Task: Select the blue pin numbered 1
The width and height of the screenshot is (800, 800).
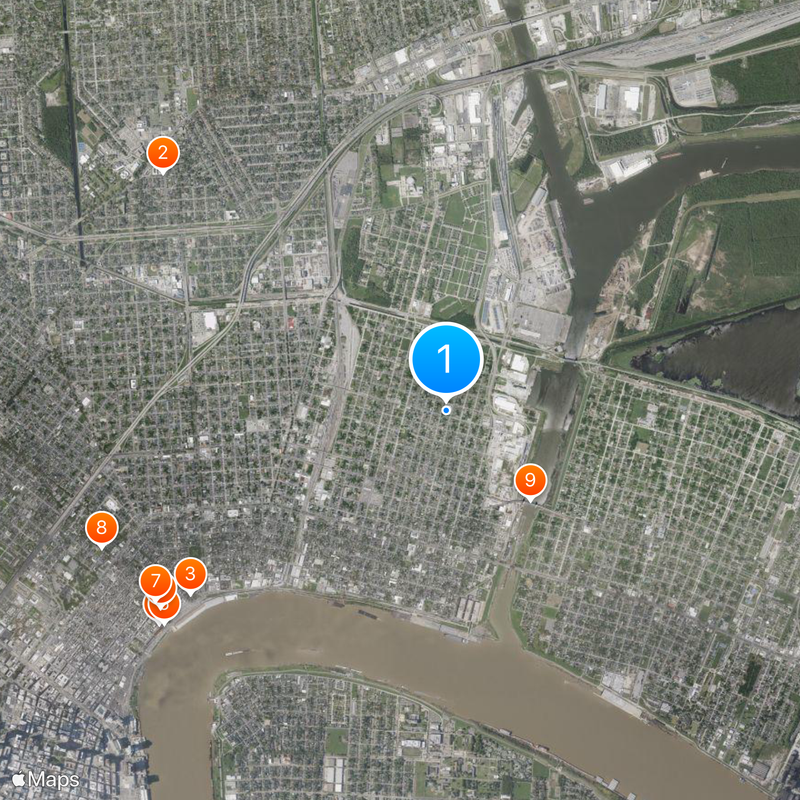Action: click(x=446, y=360)
